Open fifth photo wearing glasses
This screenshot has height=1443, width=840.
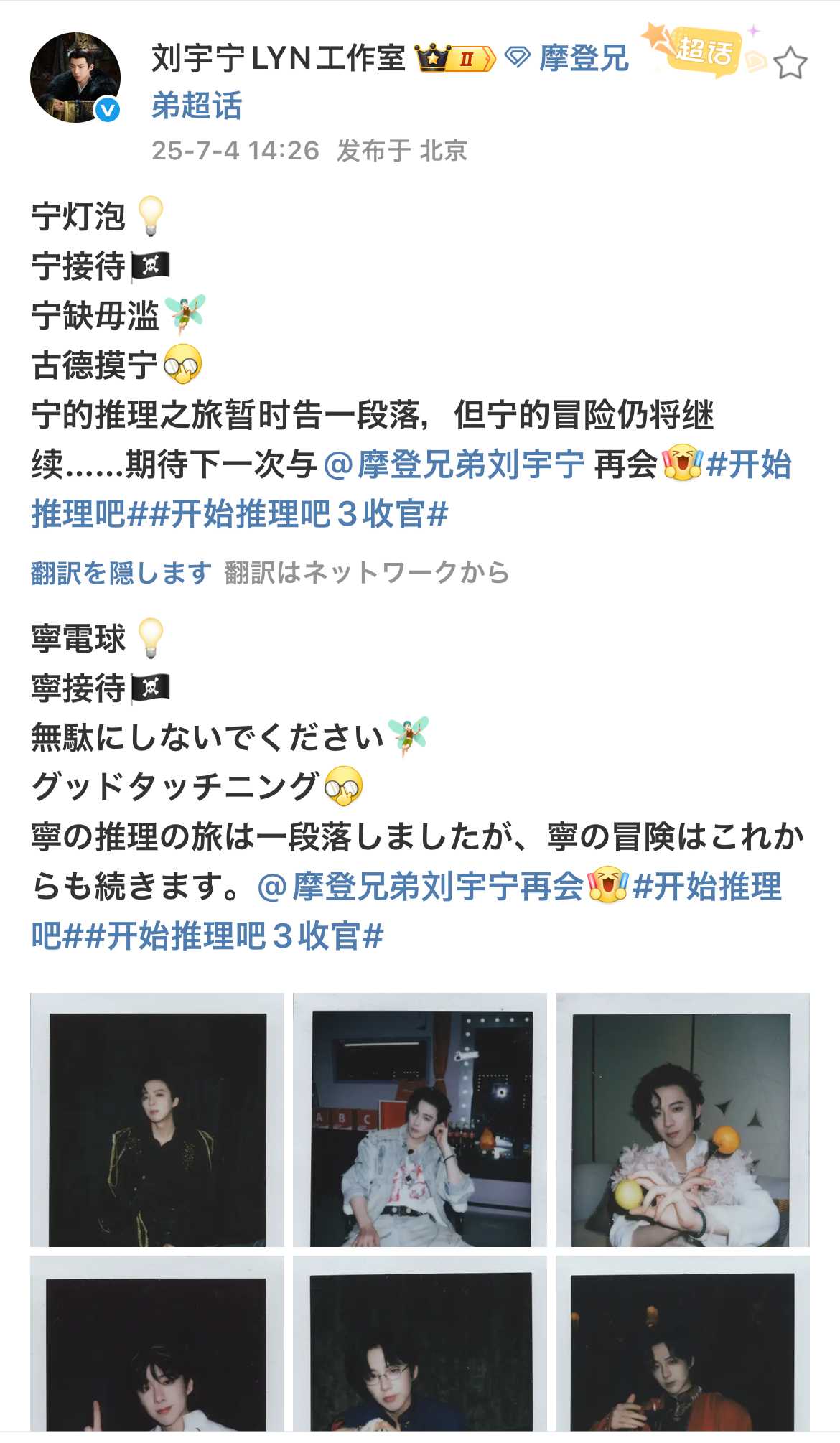pos(420,1350)
